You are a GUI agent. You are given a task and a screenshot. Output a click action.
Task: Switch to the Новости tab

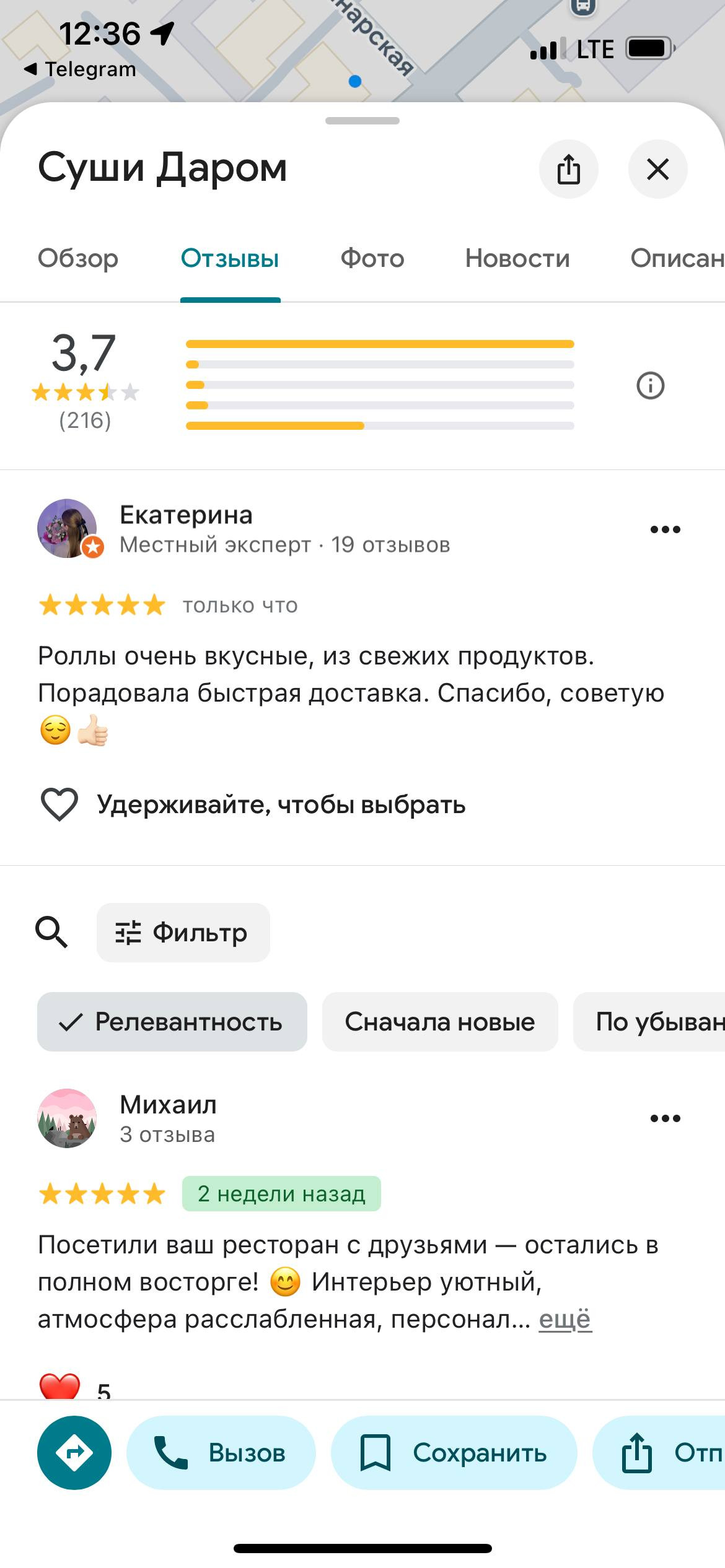click(x=517, y=258)
